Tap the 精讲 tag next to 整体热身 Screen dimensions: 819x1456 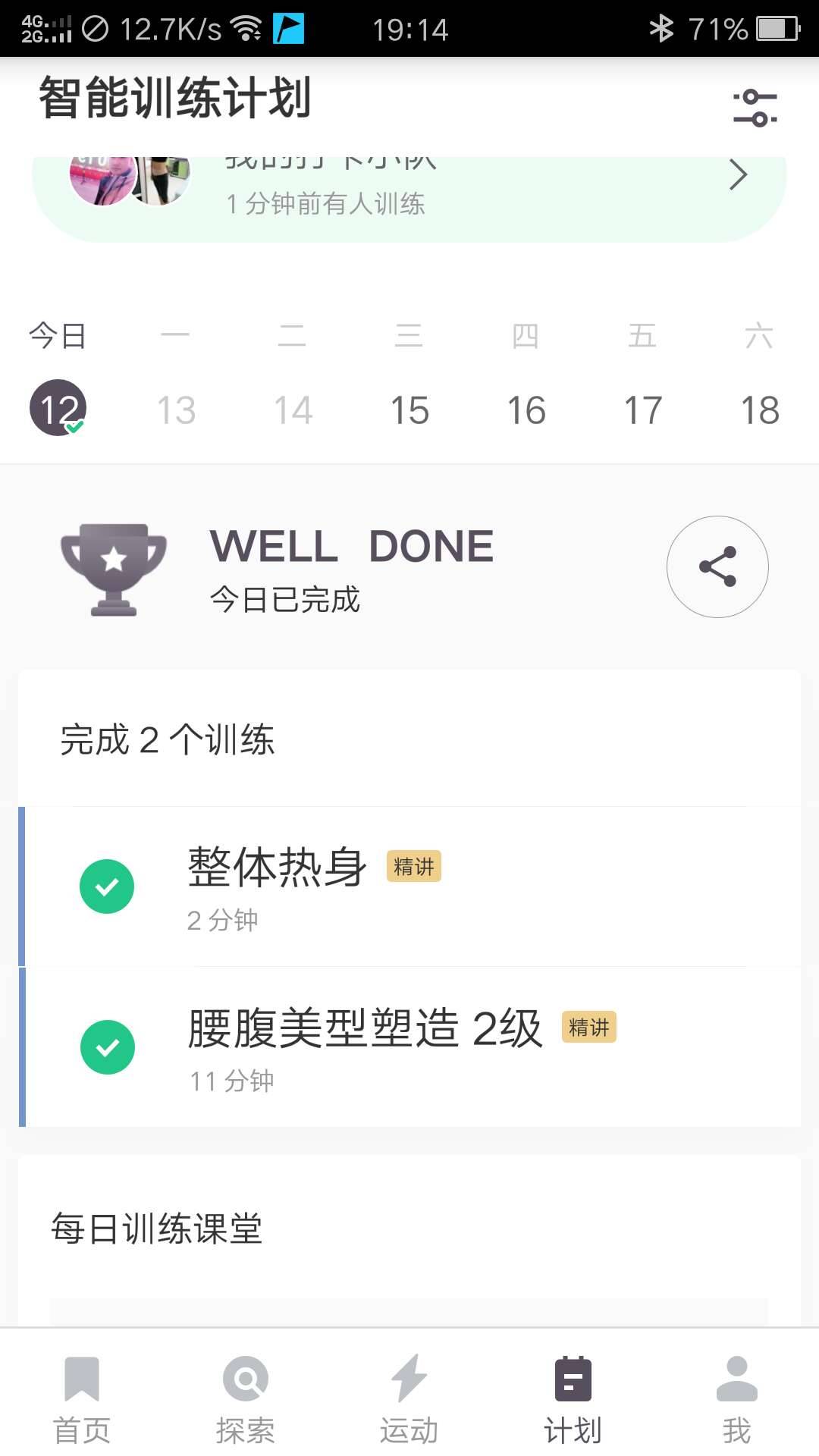coord(413,866)
